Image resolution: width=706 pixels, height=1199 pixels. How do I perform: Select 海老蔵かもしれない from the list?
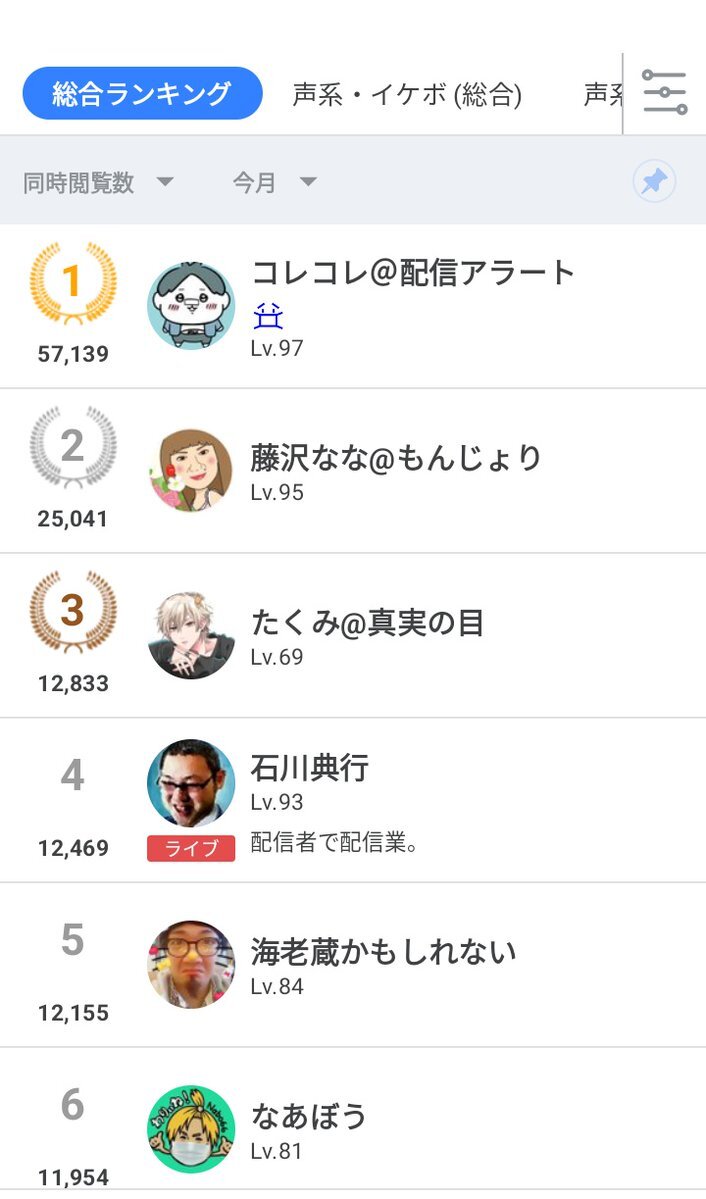(x=383, y=951)
